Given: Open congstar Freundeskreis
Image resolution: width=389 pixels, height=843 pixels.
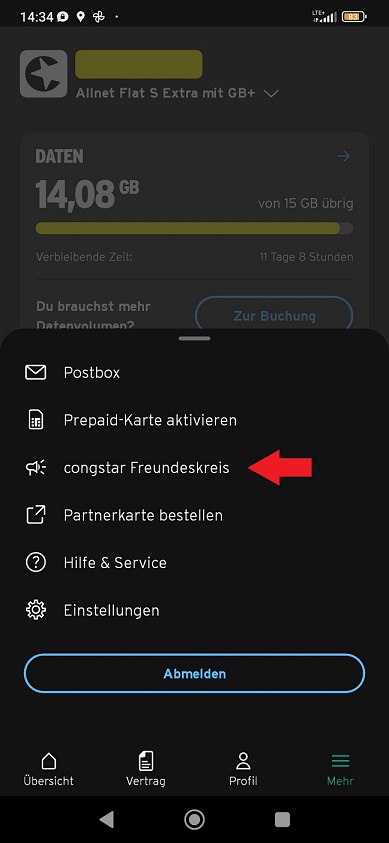Looking at the screenshot, I should 194,468.
